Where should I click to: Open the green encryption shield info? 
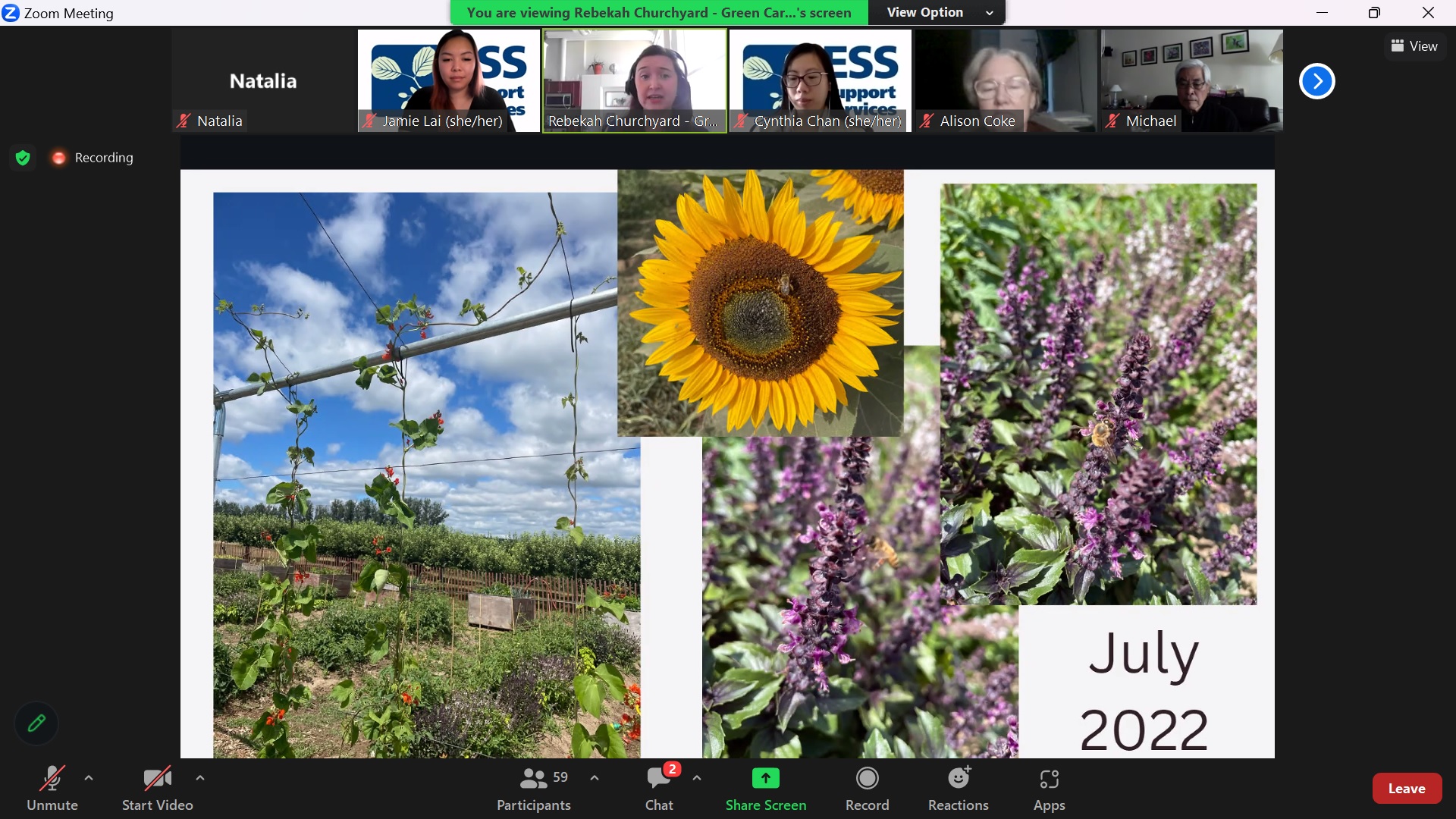[23, 158]
